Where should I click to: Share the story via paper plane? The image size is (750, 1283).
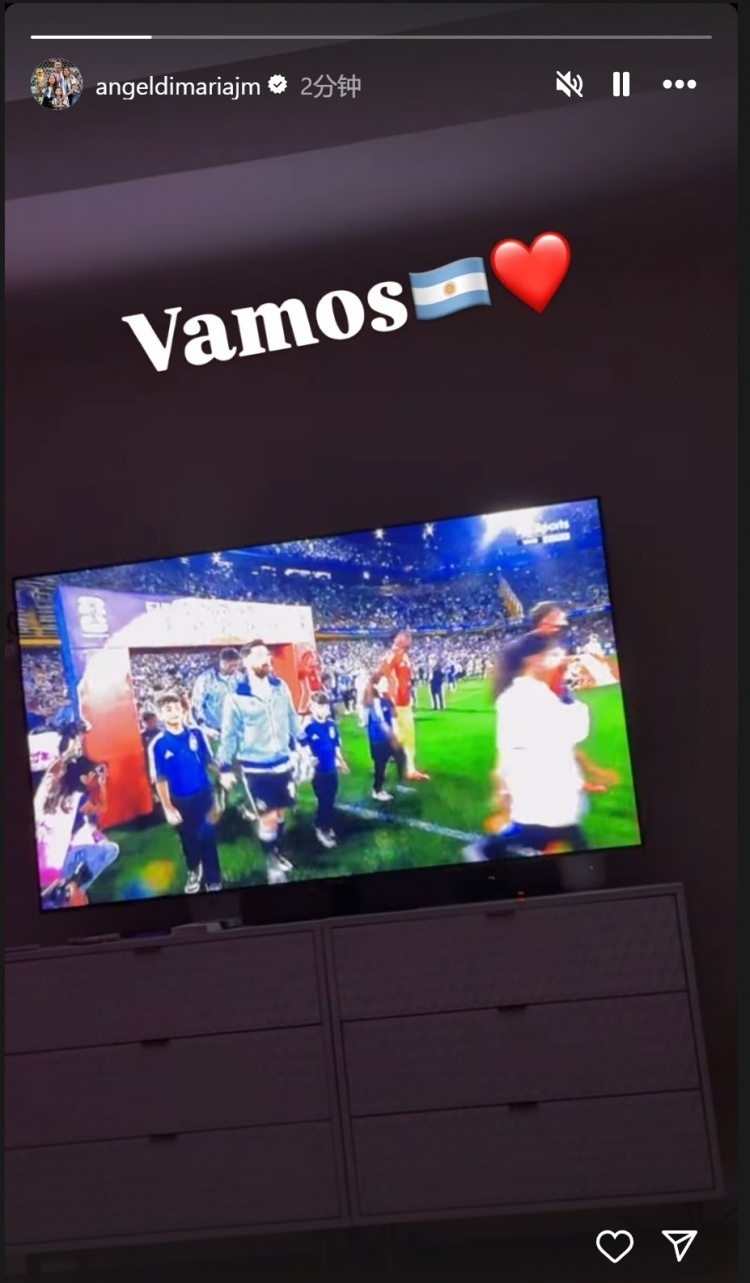680,1245
